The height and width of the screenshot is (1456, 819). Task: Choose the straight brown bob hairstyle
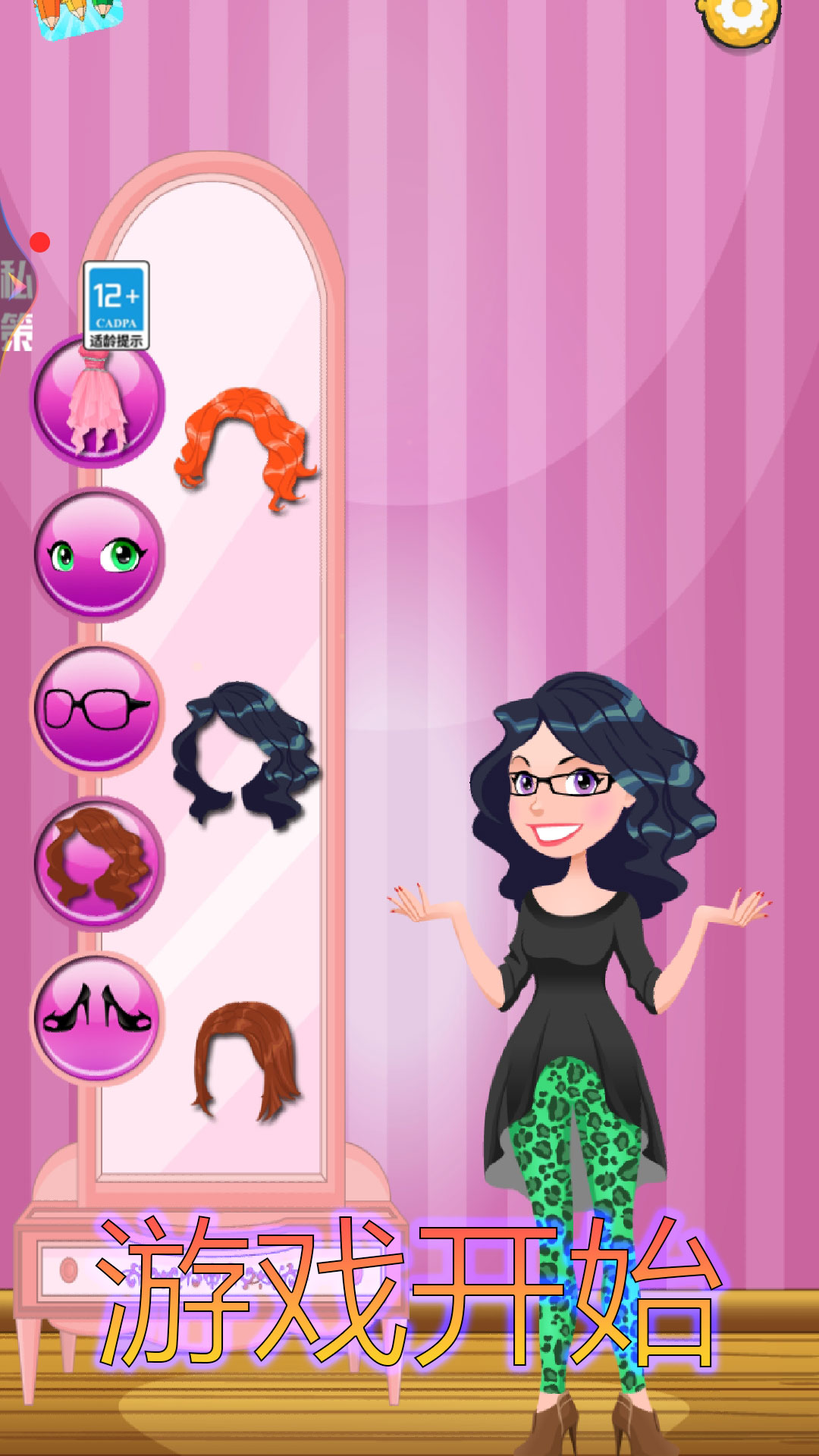click(x=246, y=1059)
